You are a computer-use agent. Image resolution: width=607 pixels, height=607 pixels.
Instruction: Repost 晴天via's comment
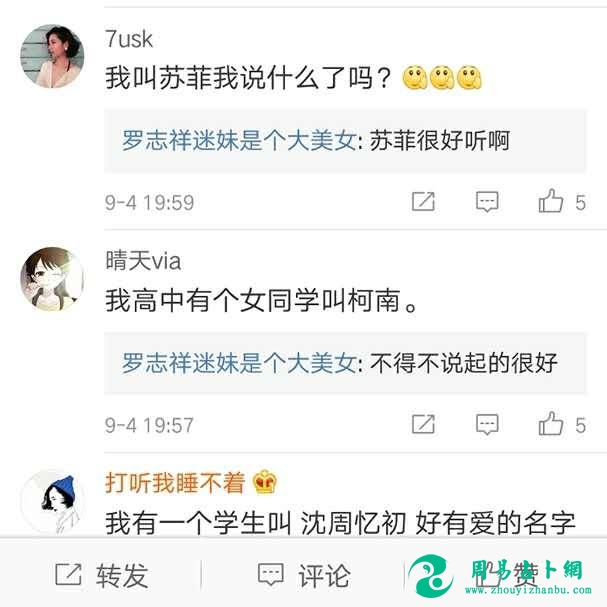click(423, 425)
